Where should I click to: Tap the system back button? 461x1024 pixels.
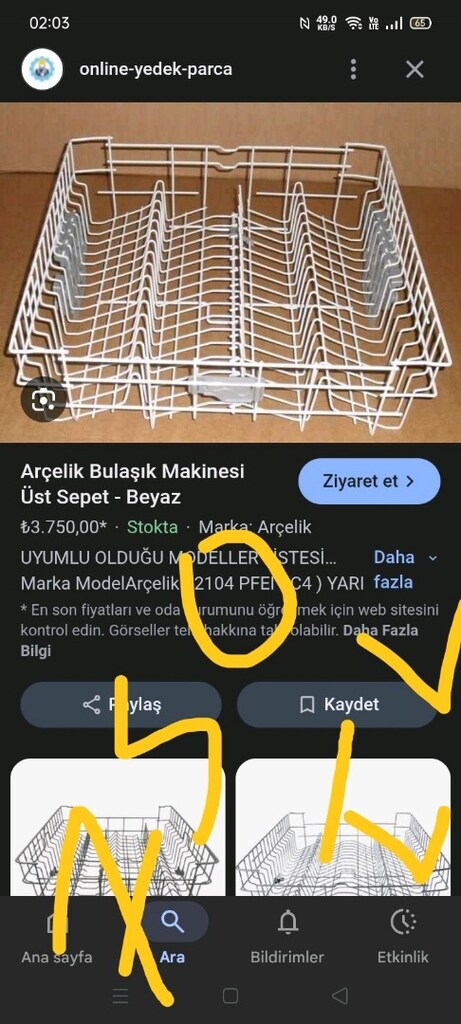coord(339,995)
